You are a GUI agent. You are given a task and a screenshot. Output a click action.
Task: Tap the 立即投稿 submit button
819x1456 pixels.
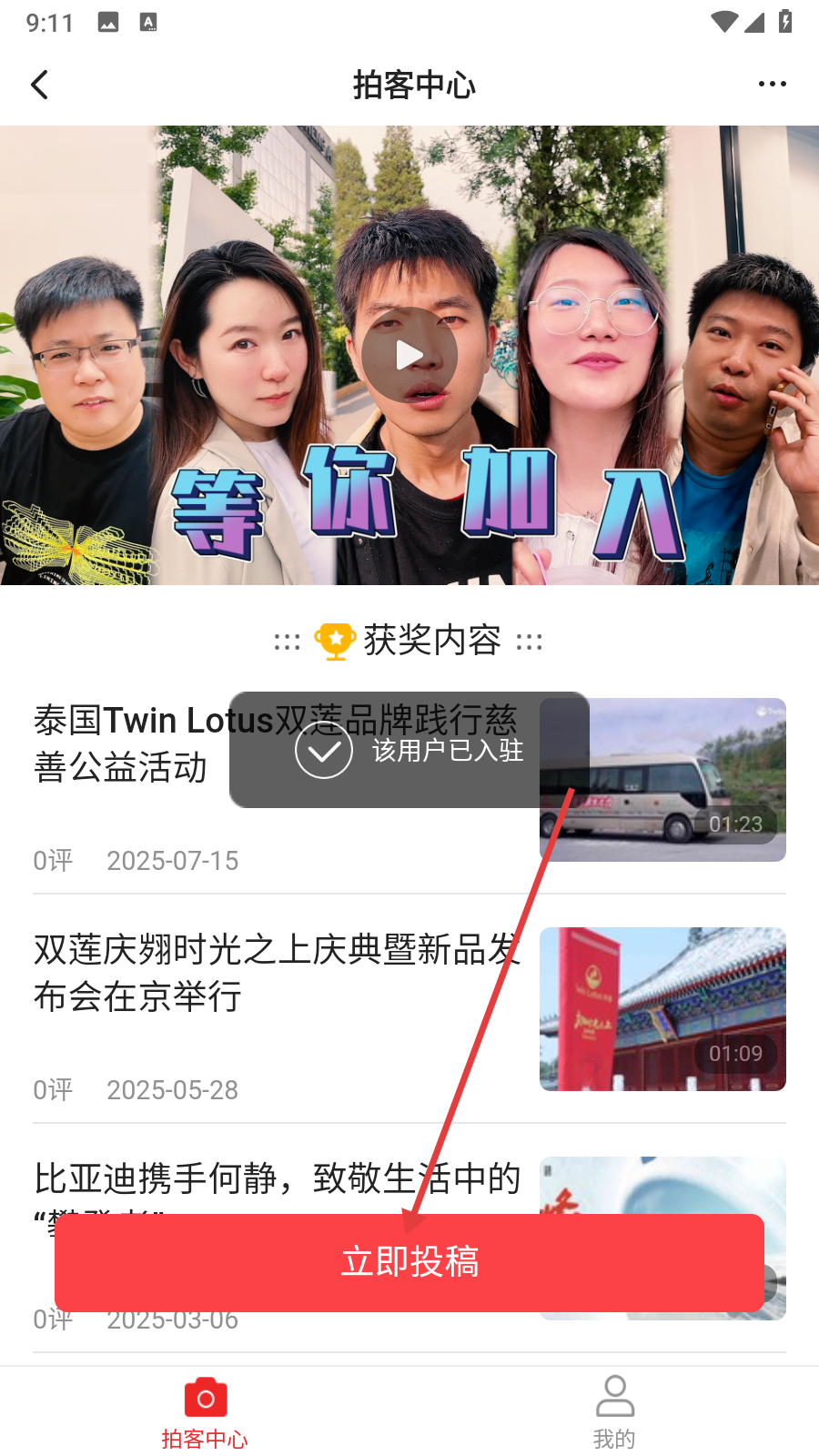pyautogui.click(x=409, y=1262)
